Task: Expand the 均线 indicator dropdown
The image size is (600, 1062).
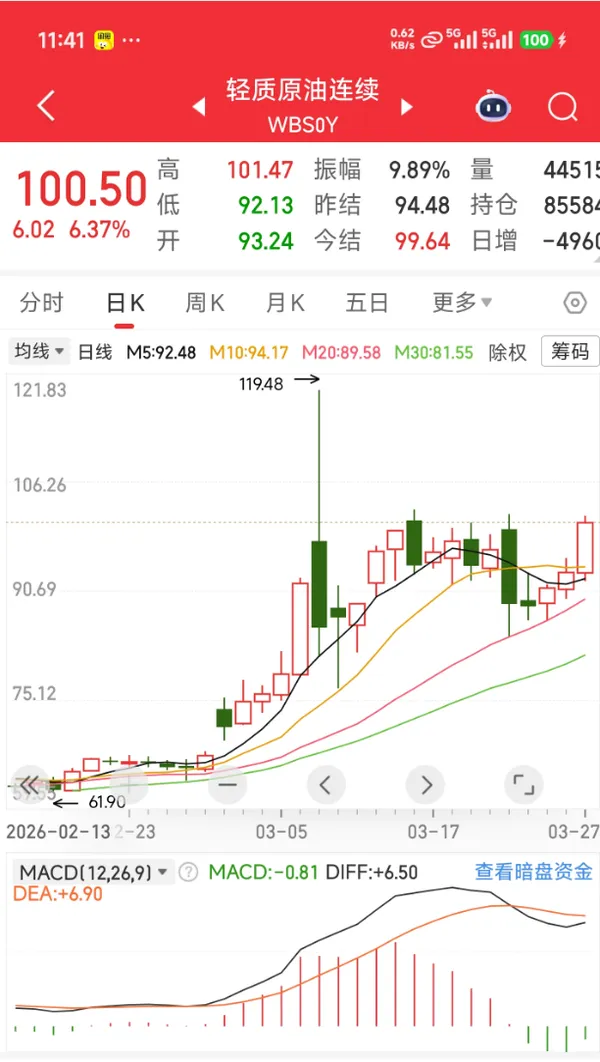Action: click(x=39, y=352)
